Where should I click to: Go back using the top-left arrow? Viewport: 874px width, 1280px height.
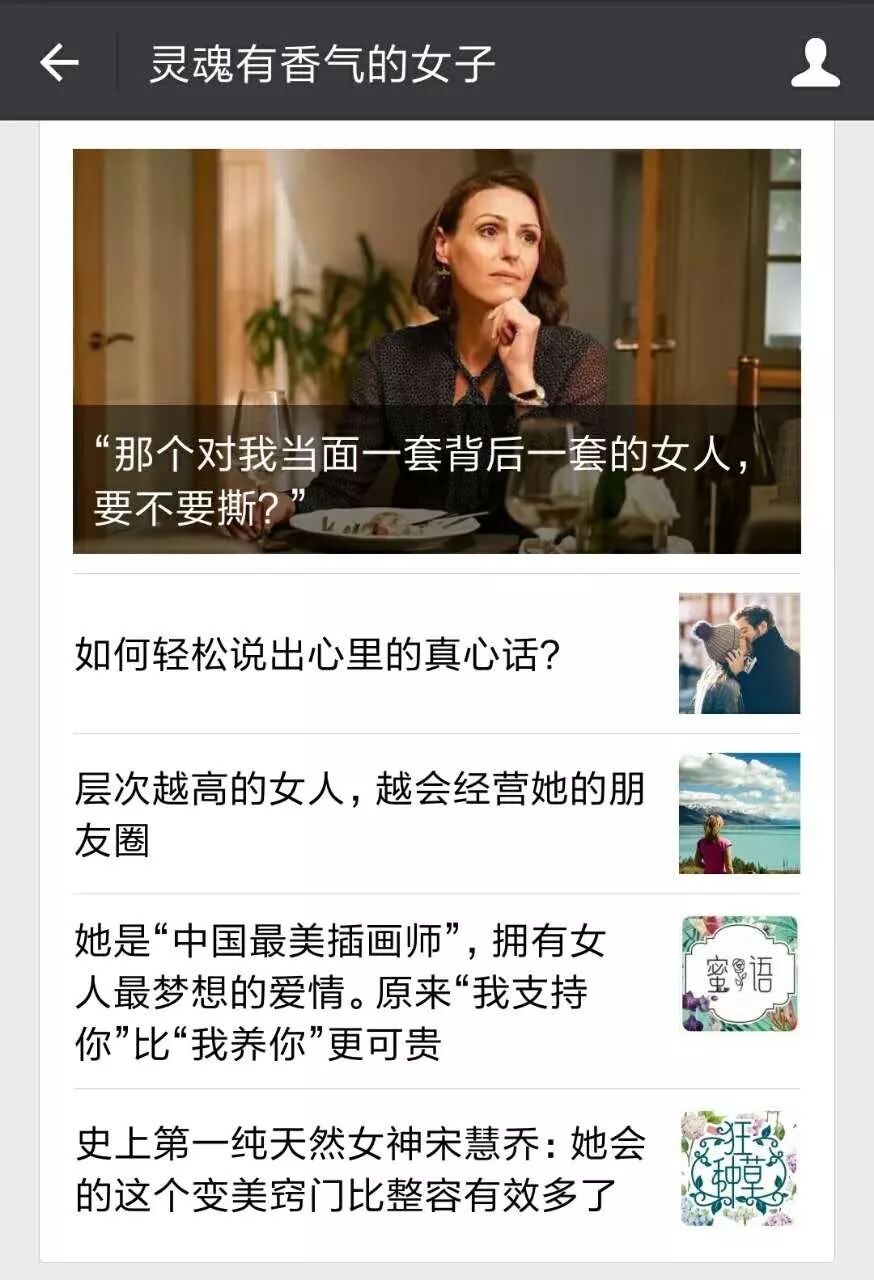pos(59,63)
